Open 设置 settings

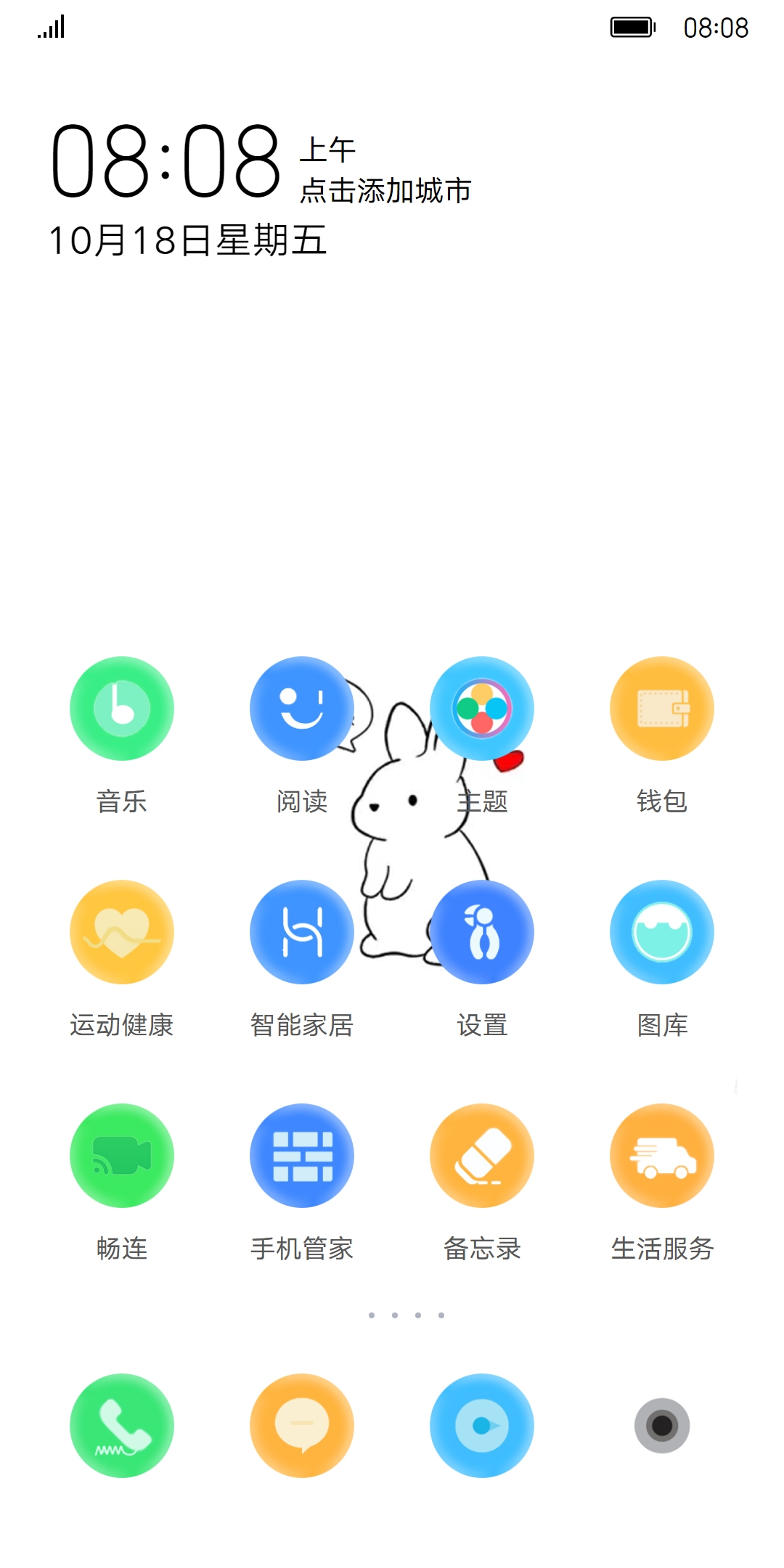tap(482, 932)
